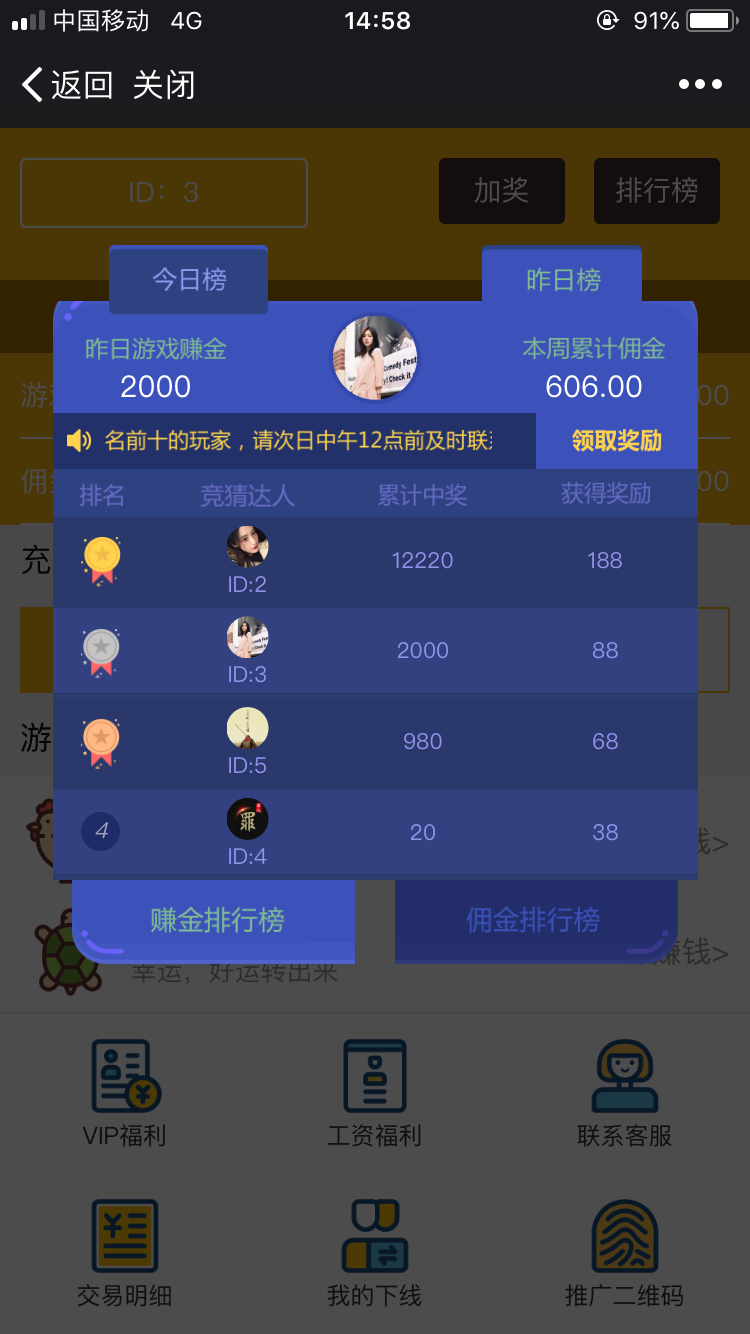Go back with the 返回 arrow
Image resolution: width=750 pixels, height=1334 pixels.
click(66, 85)
